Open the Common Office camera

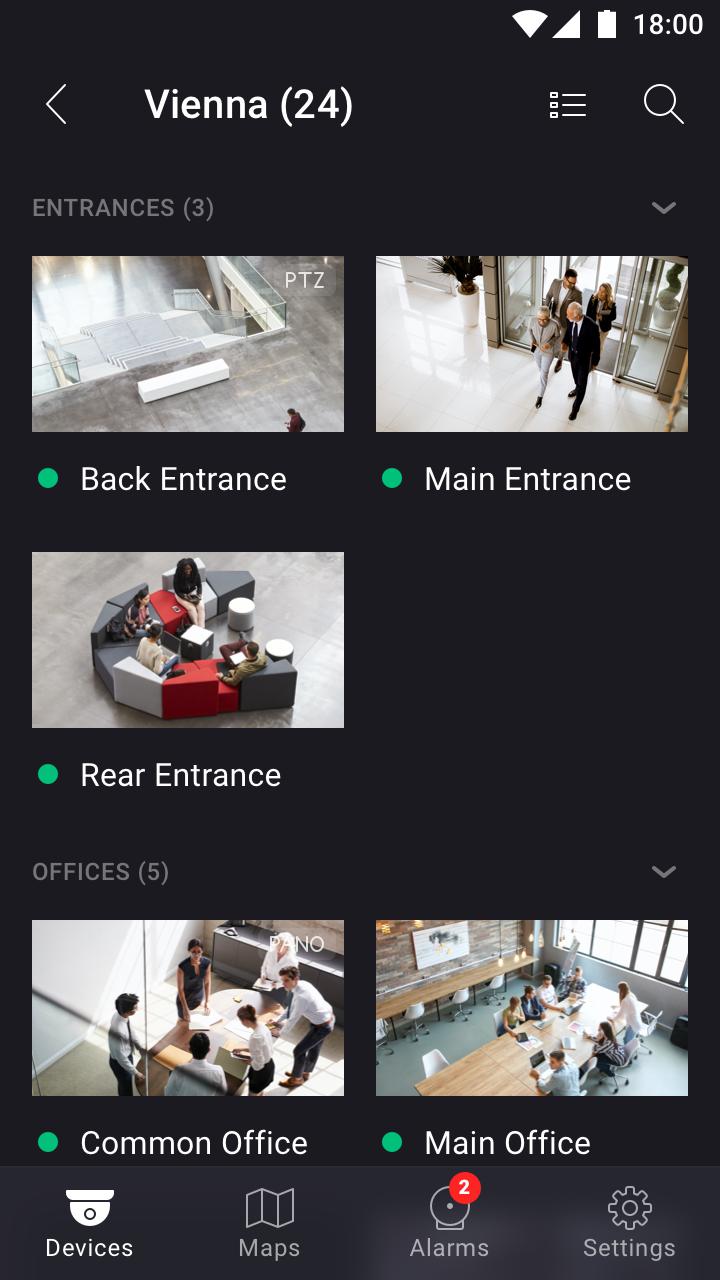[x=188, y=1008]
